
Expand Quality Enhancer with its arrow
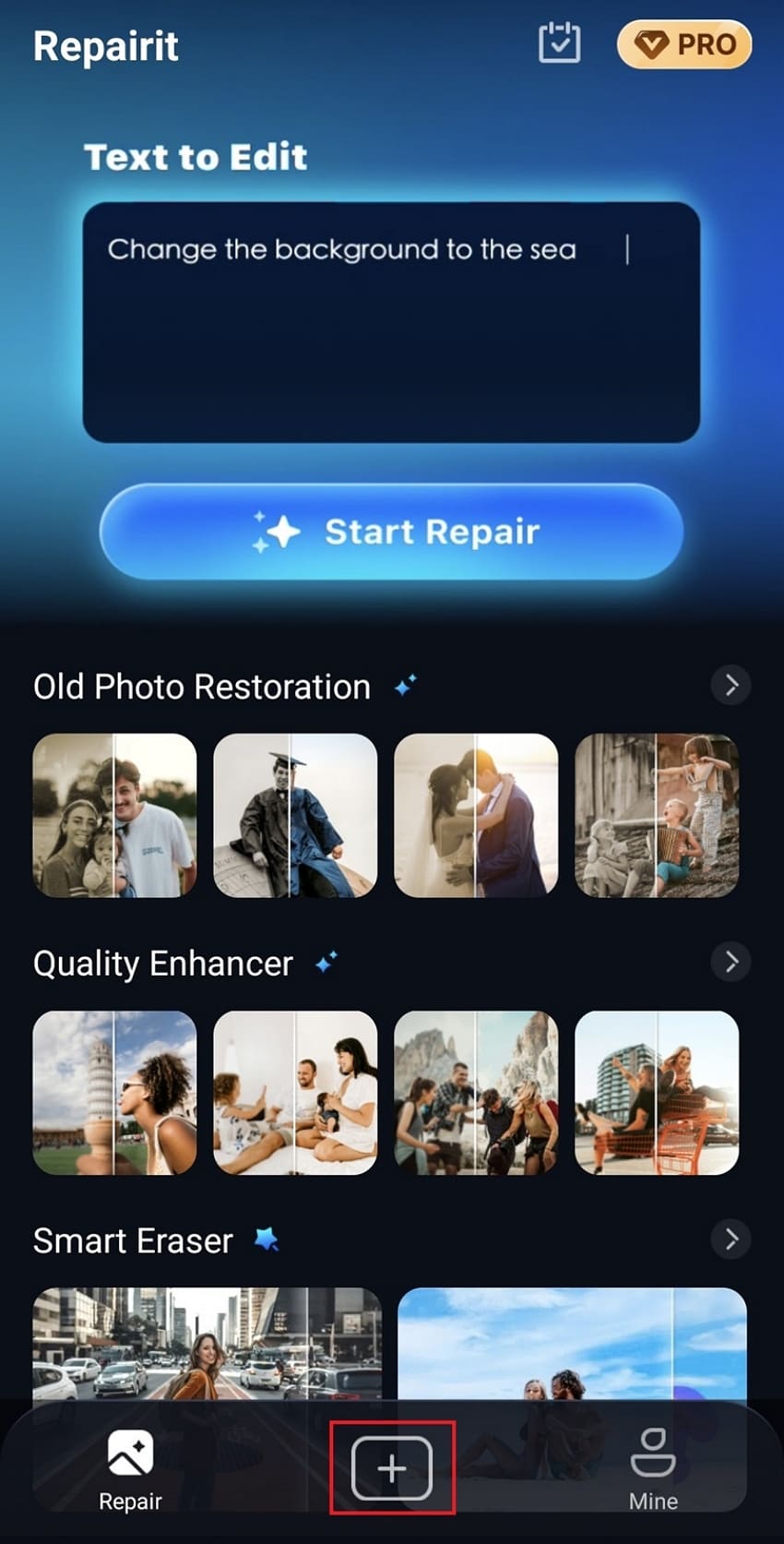[731, 963]
